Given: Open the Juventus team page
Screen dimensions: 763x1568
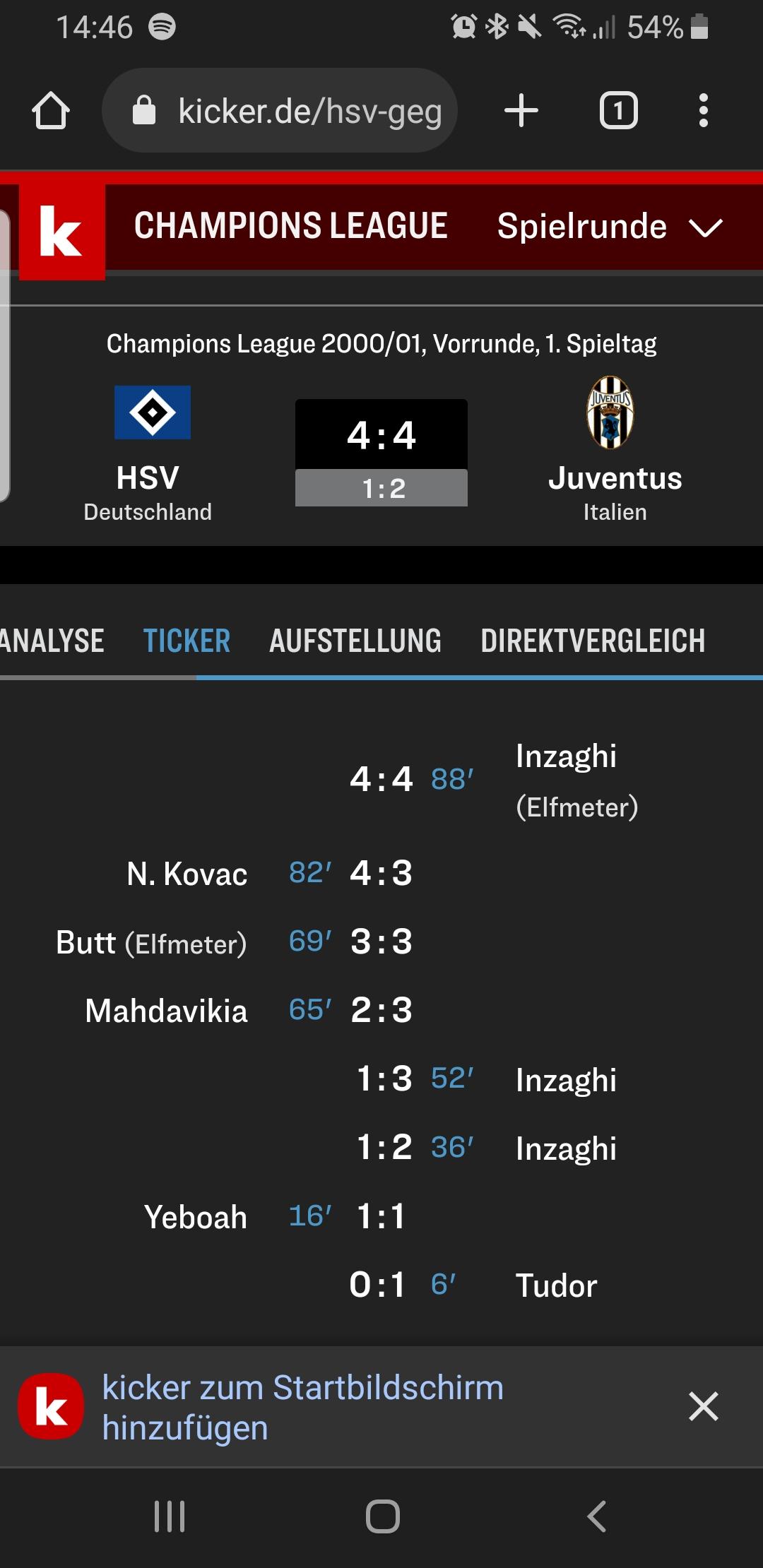Looking at the screenshot, I should click(614, 452).
